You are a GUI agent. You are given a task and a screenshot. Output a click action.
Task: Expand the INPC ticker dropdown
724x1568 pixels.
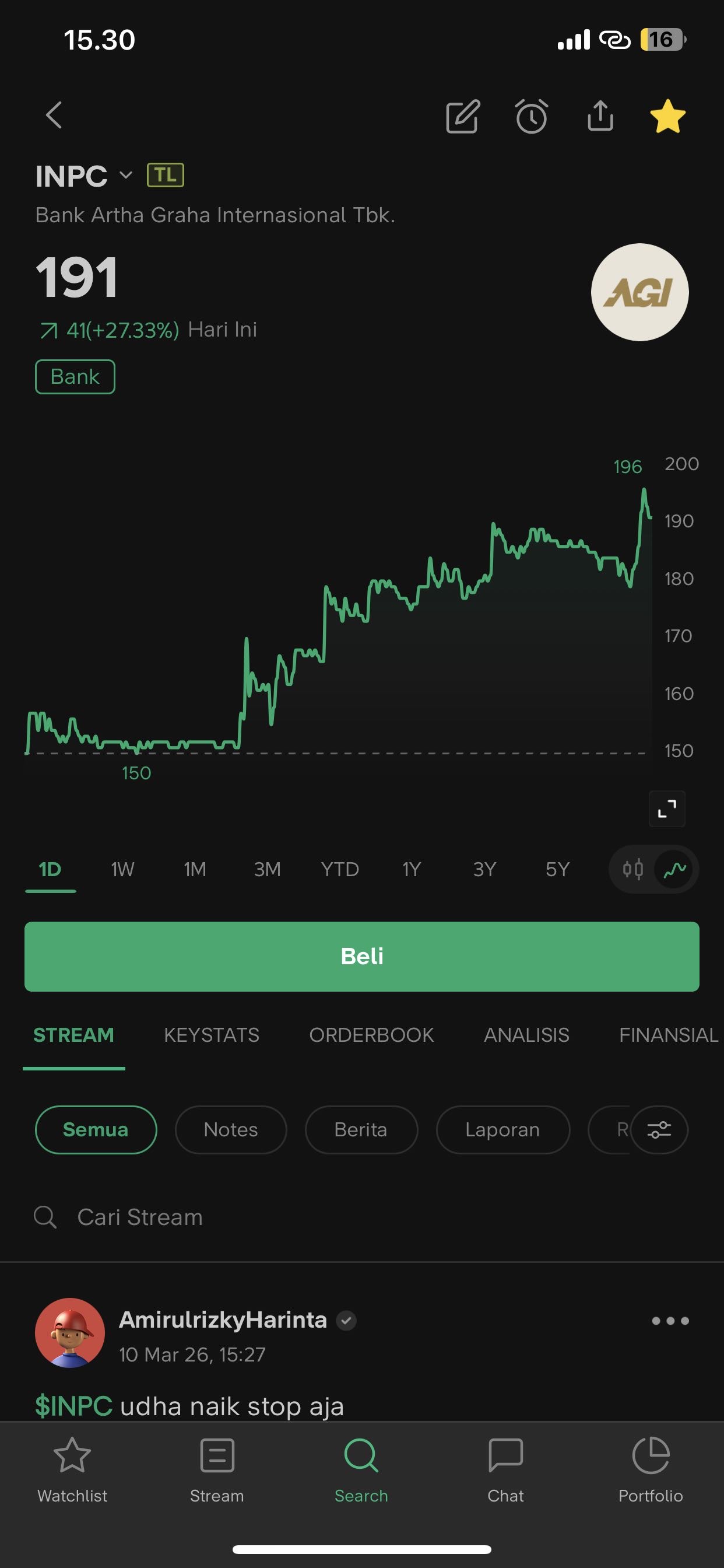click(x=126, y=176)
